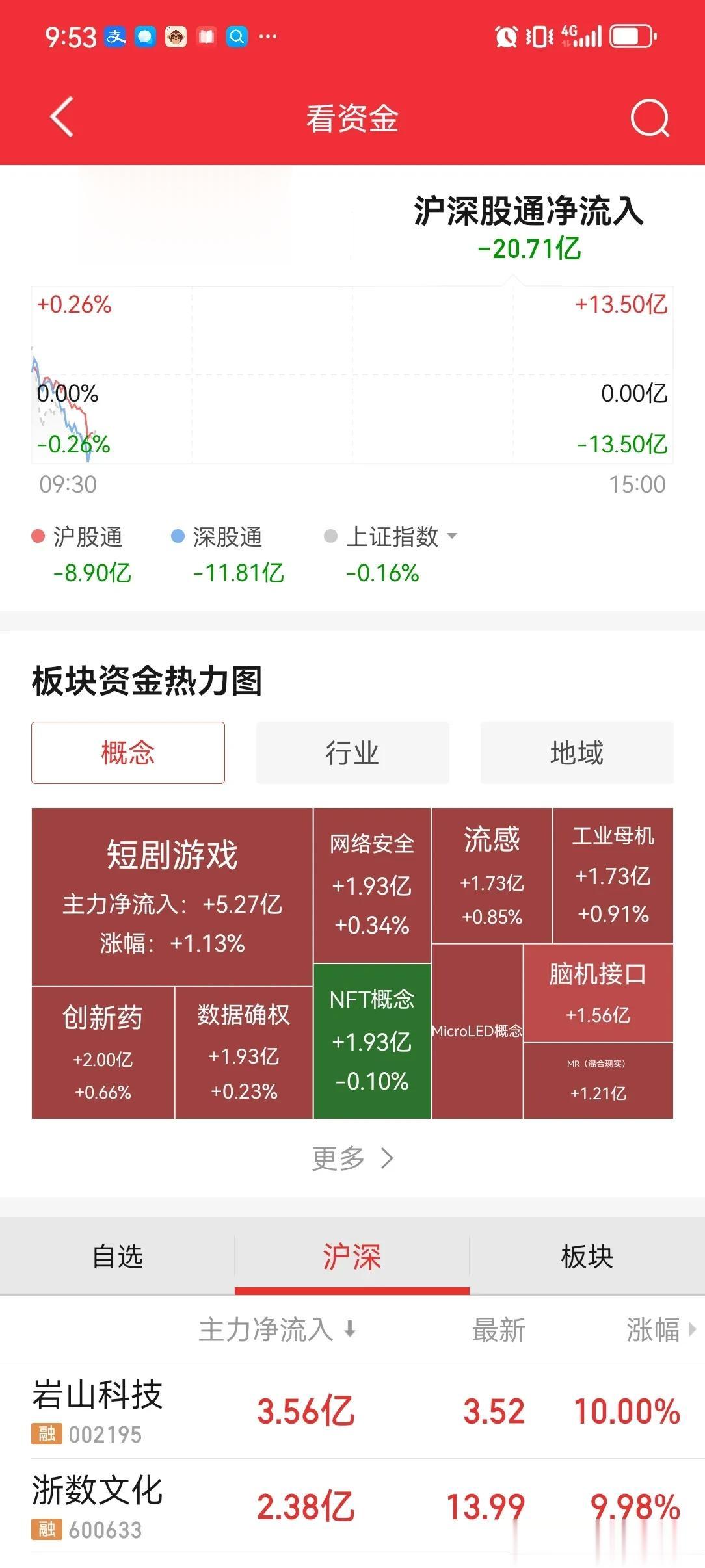Viewport: 705px width, 1568px height.
Task: Select the 概念 heatmap category
Action: [128, 752]
